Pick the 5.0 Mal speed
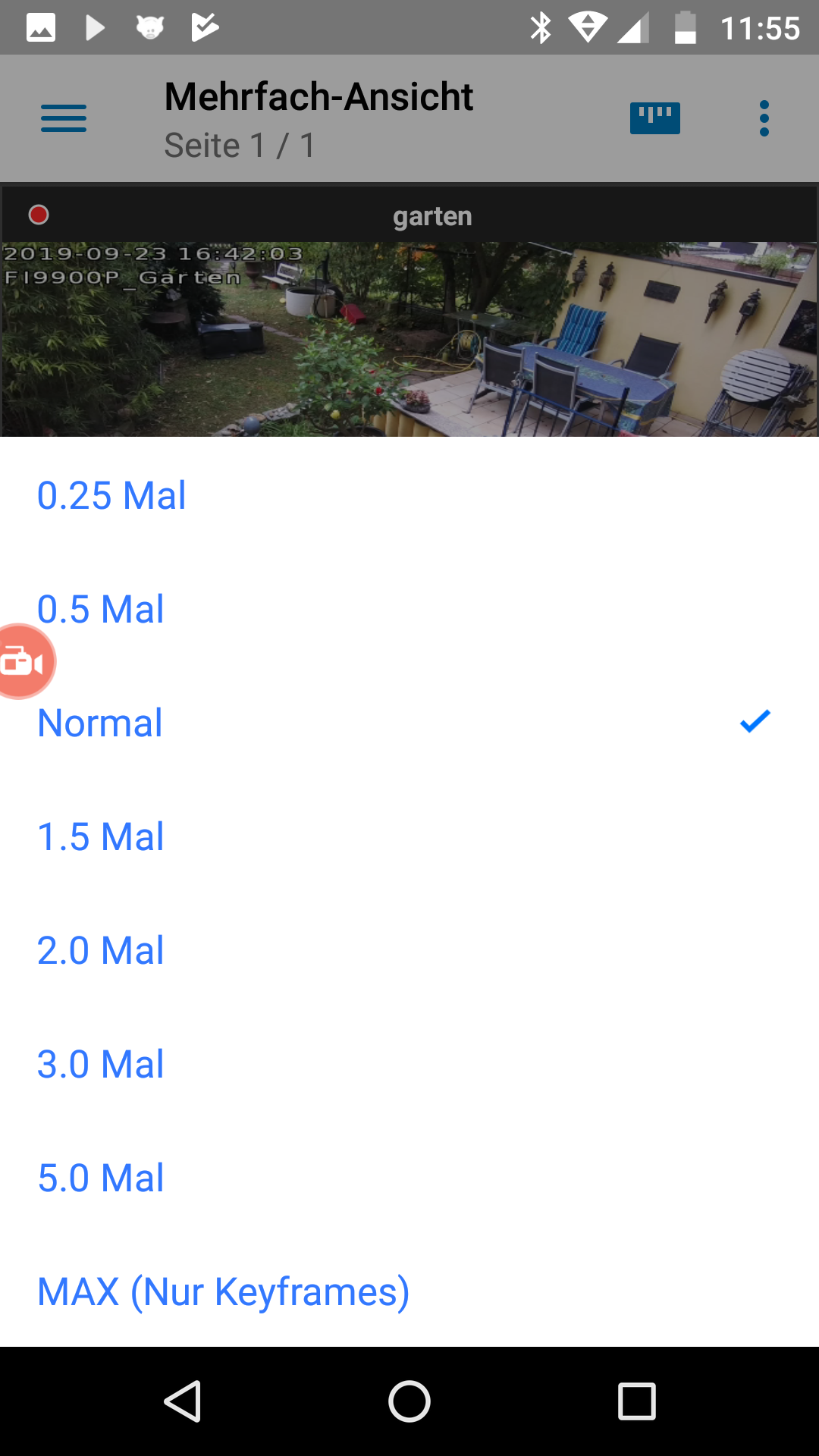Image resolution: width=819 pixels, height=1456 pixels. 409,1178
